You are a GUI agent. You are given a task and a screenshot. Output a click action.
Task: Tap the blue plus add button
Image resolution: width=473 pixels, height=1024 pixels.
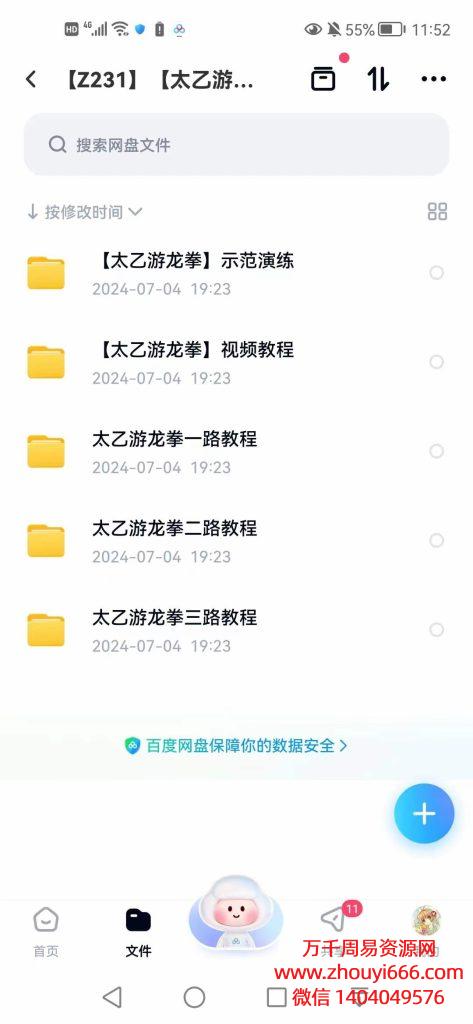(424, 814)
